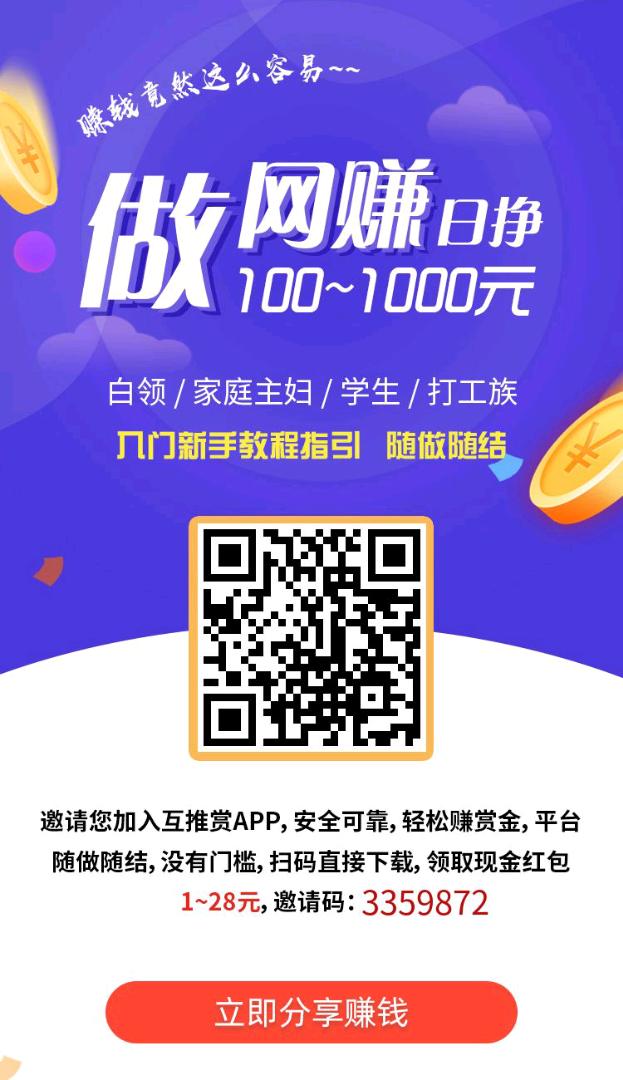Tap the 立即分享赚钱 share button

tap(311, 1012)
